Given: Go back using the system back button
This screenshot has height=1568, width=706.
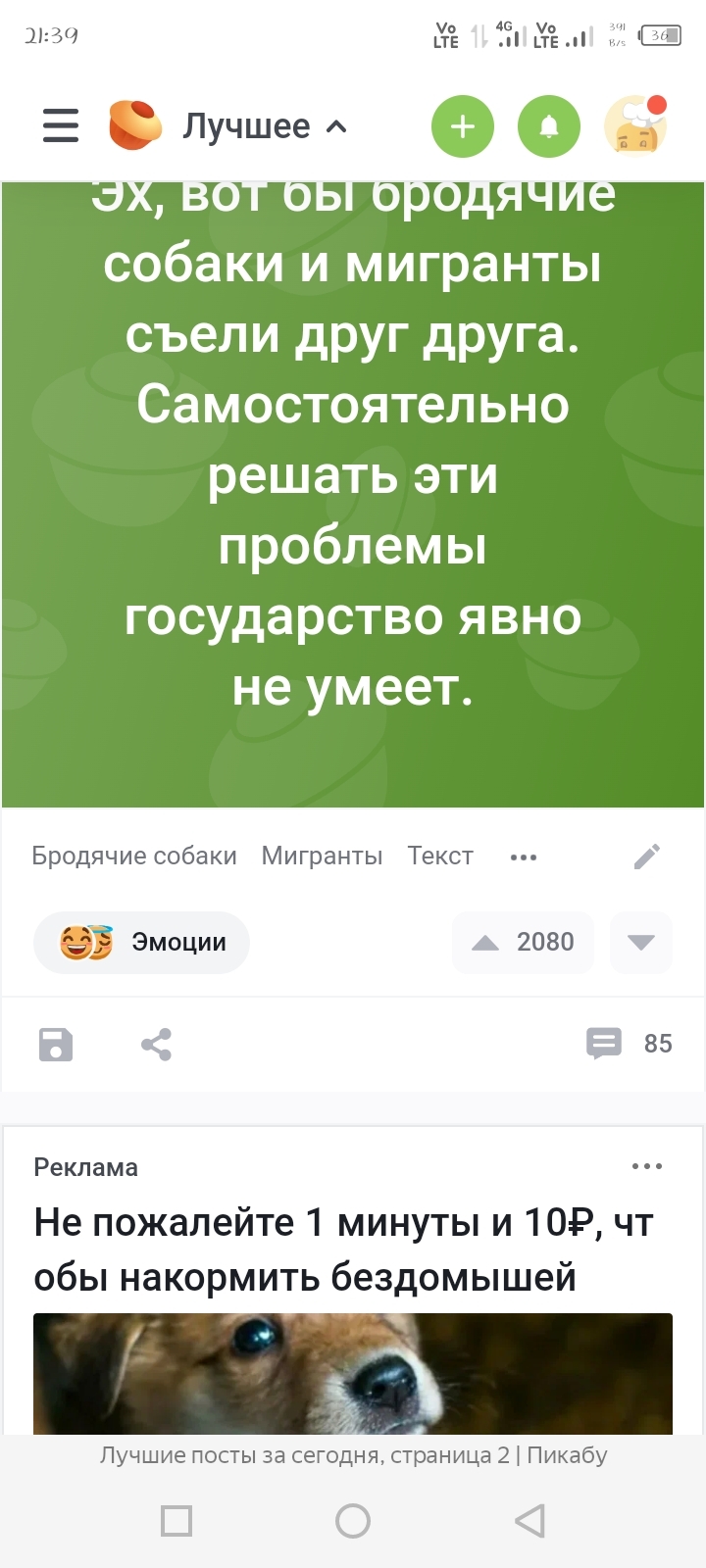Looking at the screenshot, I should click(x=529, y=1521).
